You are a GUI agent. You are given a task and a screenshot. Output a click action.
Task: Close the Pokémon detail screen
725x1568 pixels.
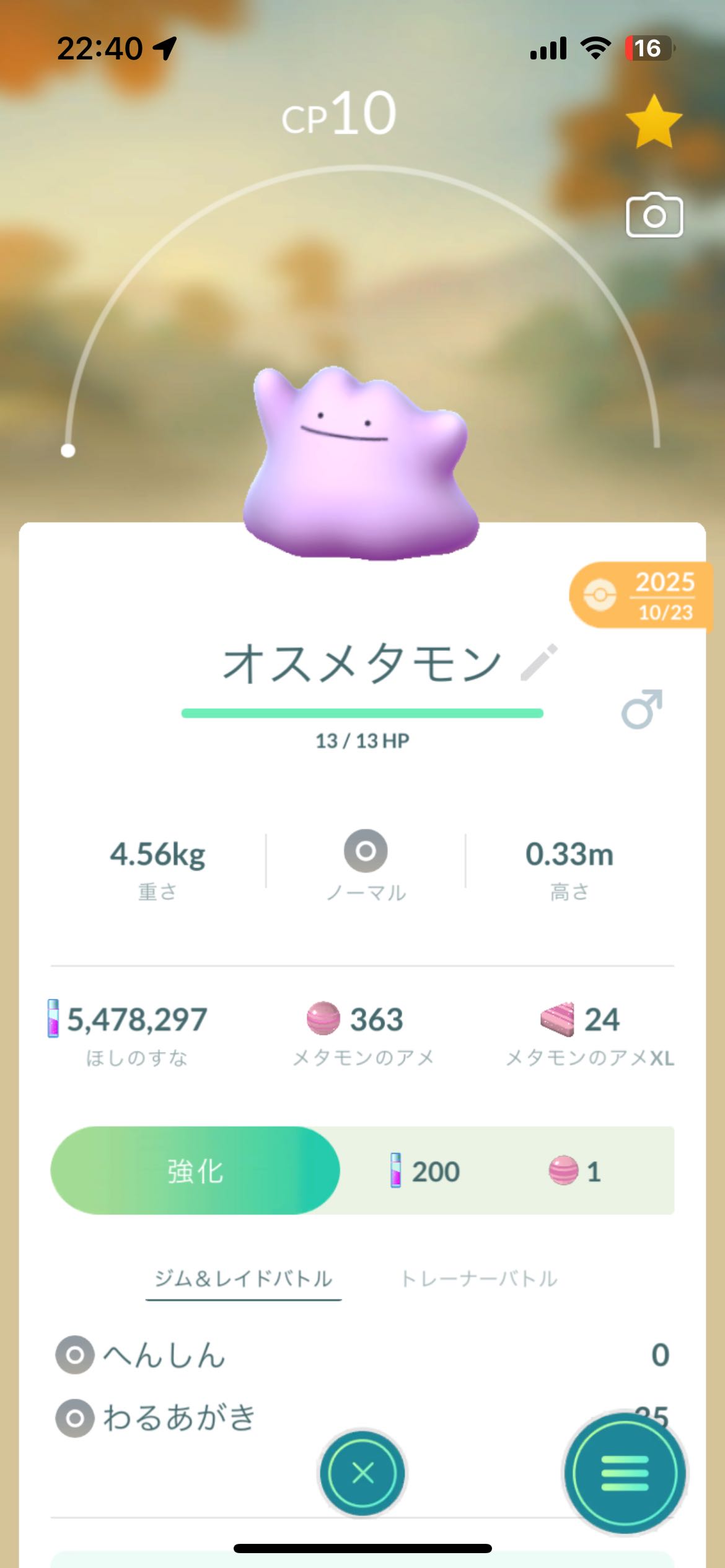tap(362, 1473)
